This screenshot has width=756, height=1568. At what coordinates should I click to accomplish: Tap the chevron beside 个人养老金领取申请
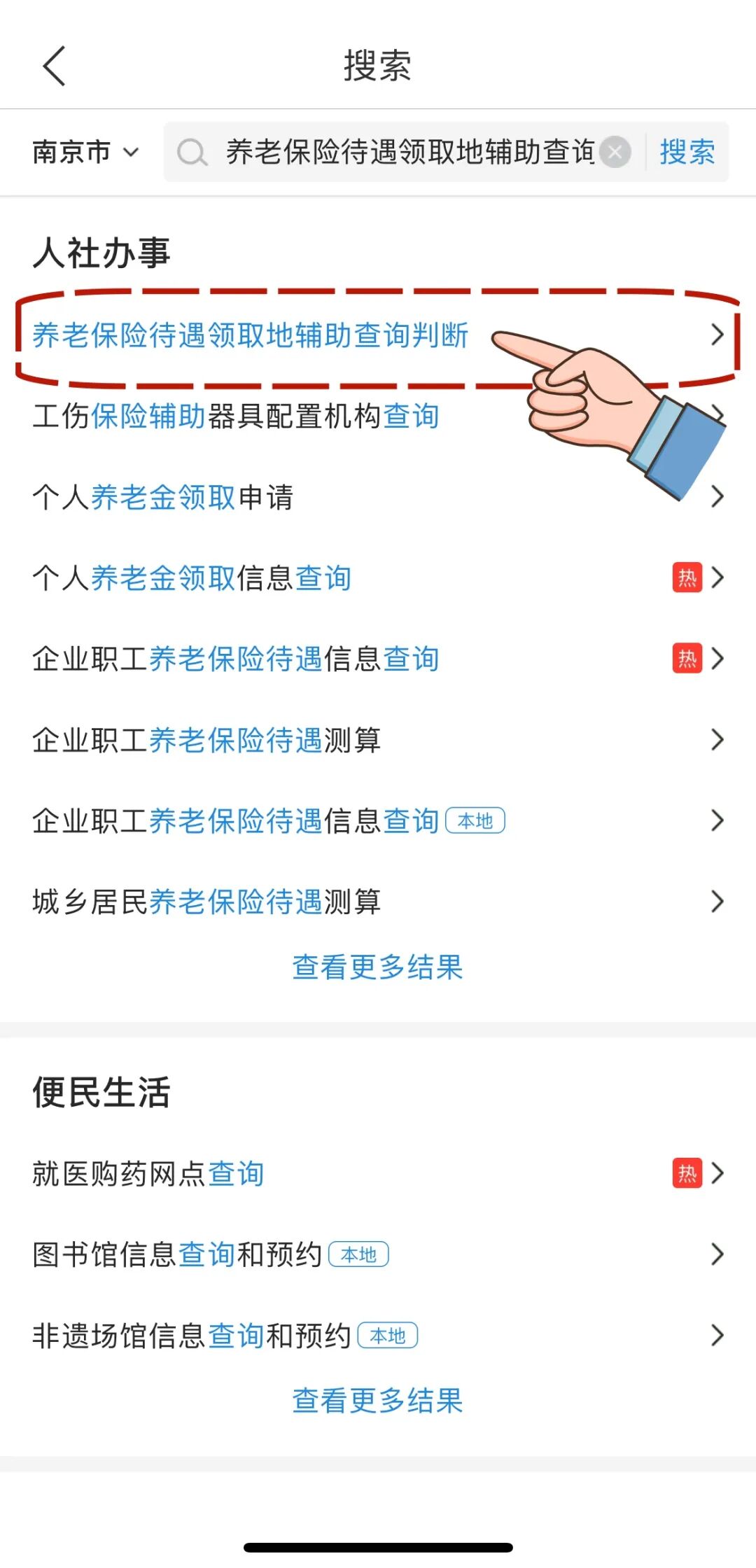(x=718, y=497)
